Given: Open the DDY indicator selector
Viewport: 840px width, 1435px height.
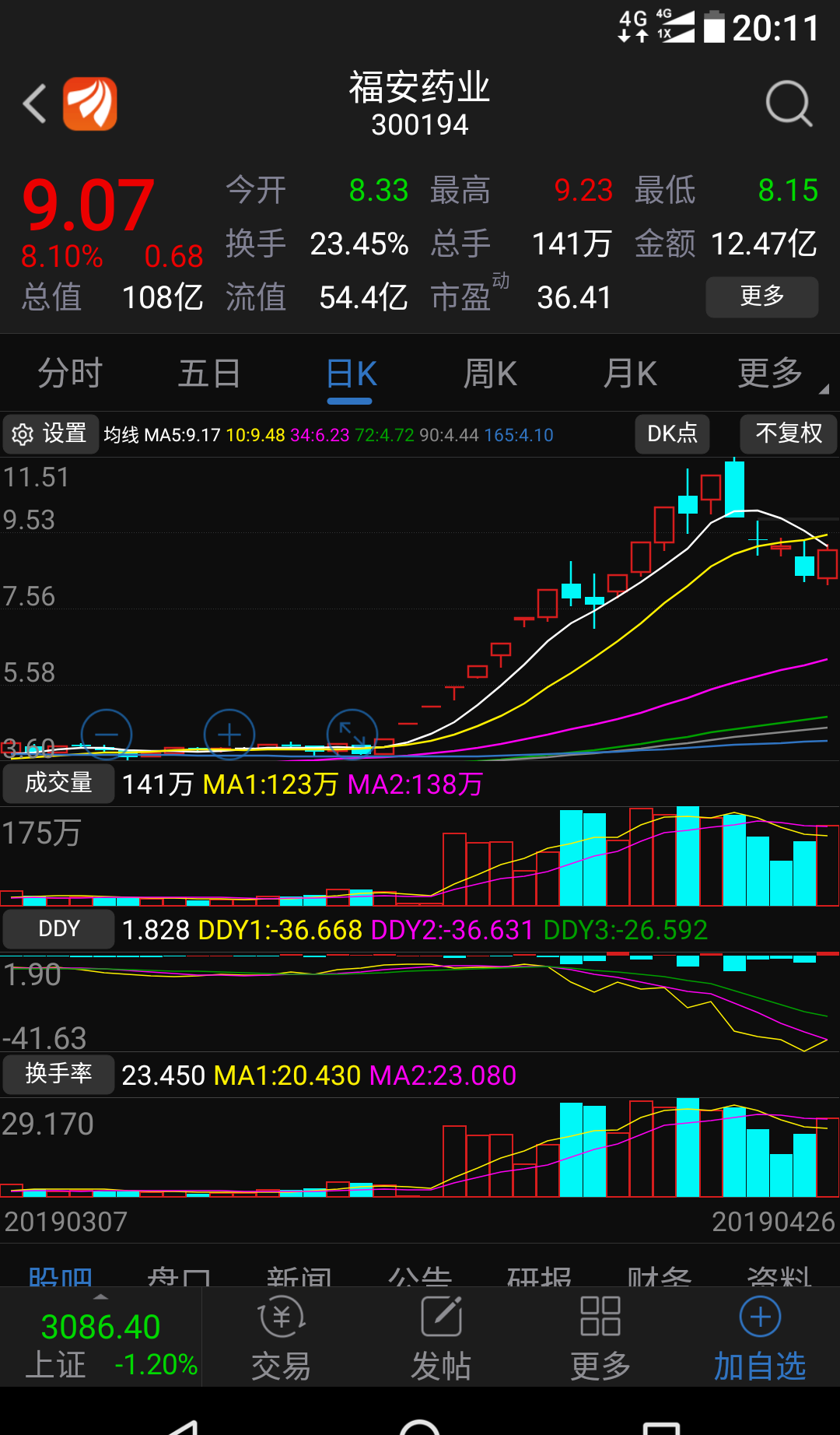Looking at the screenshot, I should click(58, 928).
